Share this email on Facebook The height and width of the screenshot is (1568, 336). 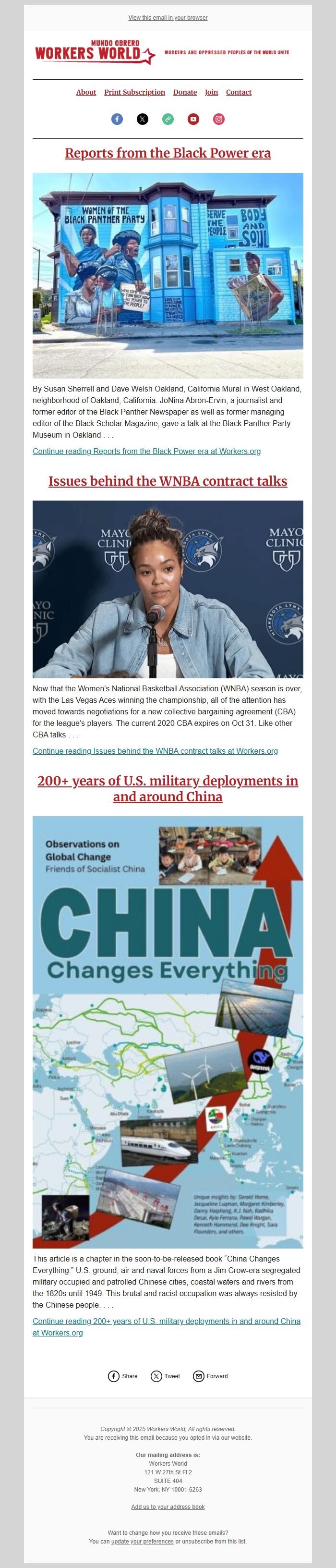[123, 1376]
